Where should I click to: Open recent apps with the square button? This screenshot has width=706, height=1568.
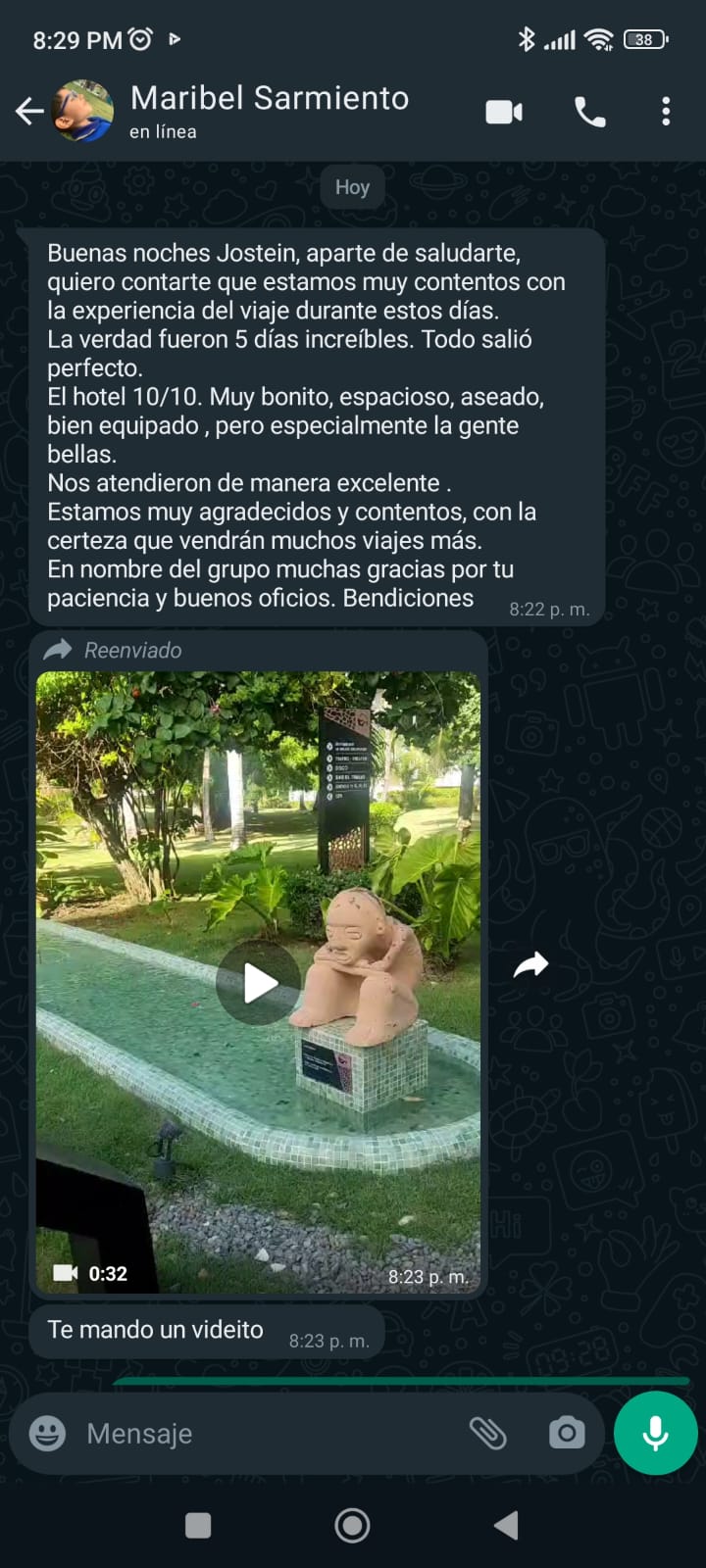(x=198, y=1525)
